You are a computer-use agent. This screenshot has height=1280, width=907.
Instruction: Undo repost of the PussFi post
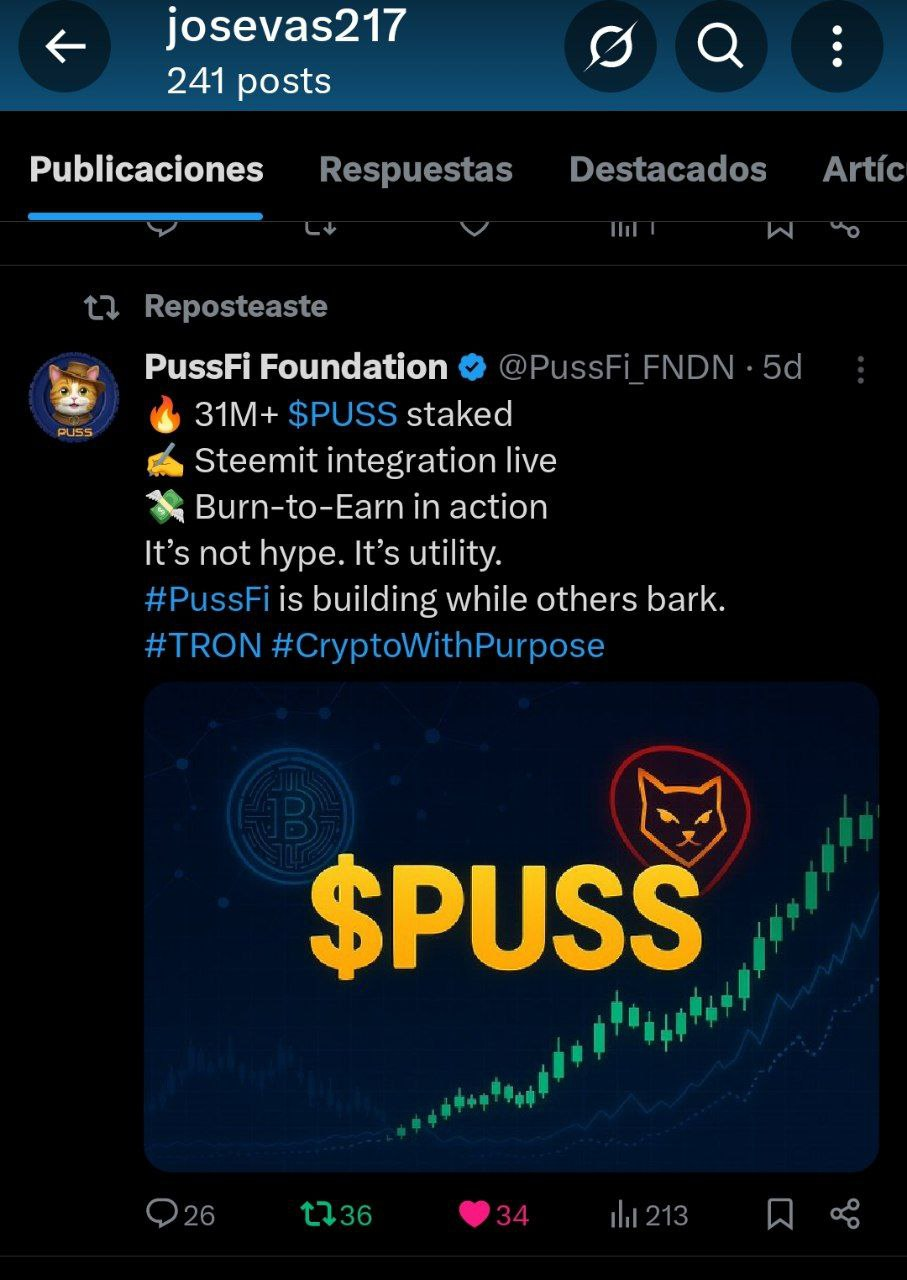tap(336, 1215)
